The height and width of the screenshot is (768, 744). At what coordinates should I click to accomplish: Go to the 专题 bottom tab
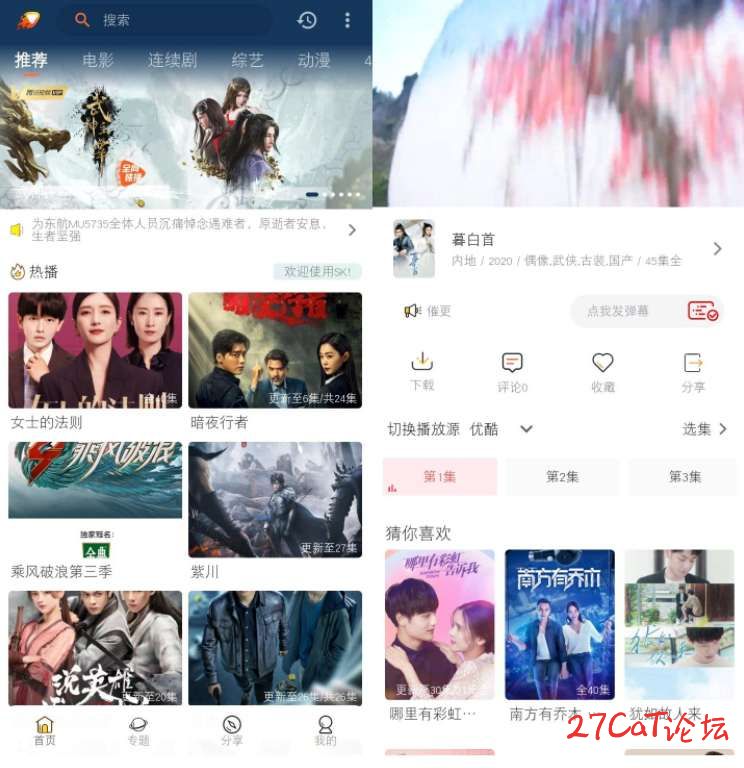(x=138, y=731)
